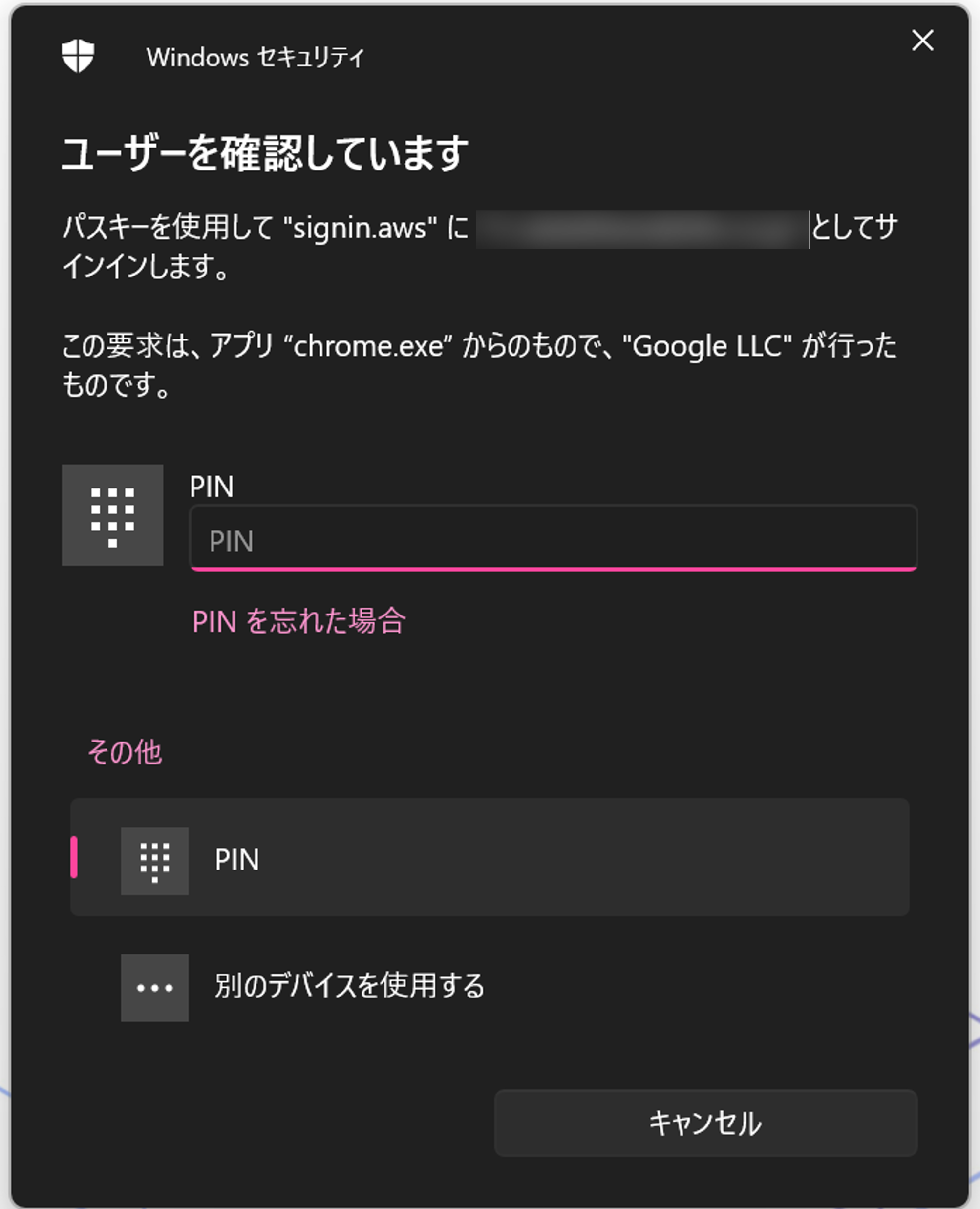Focus the PIN input field
The width and height of the screenshot is (980, 1209).
[x=553, y=539]
